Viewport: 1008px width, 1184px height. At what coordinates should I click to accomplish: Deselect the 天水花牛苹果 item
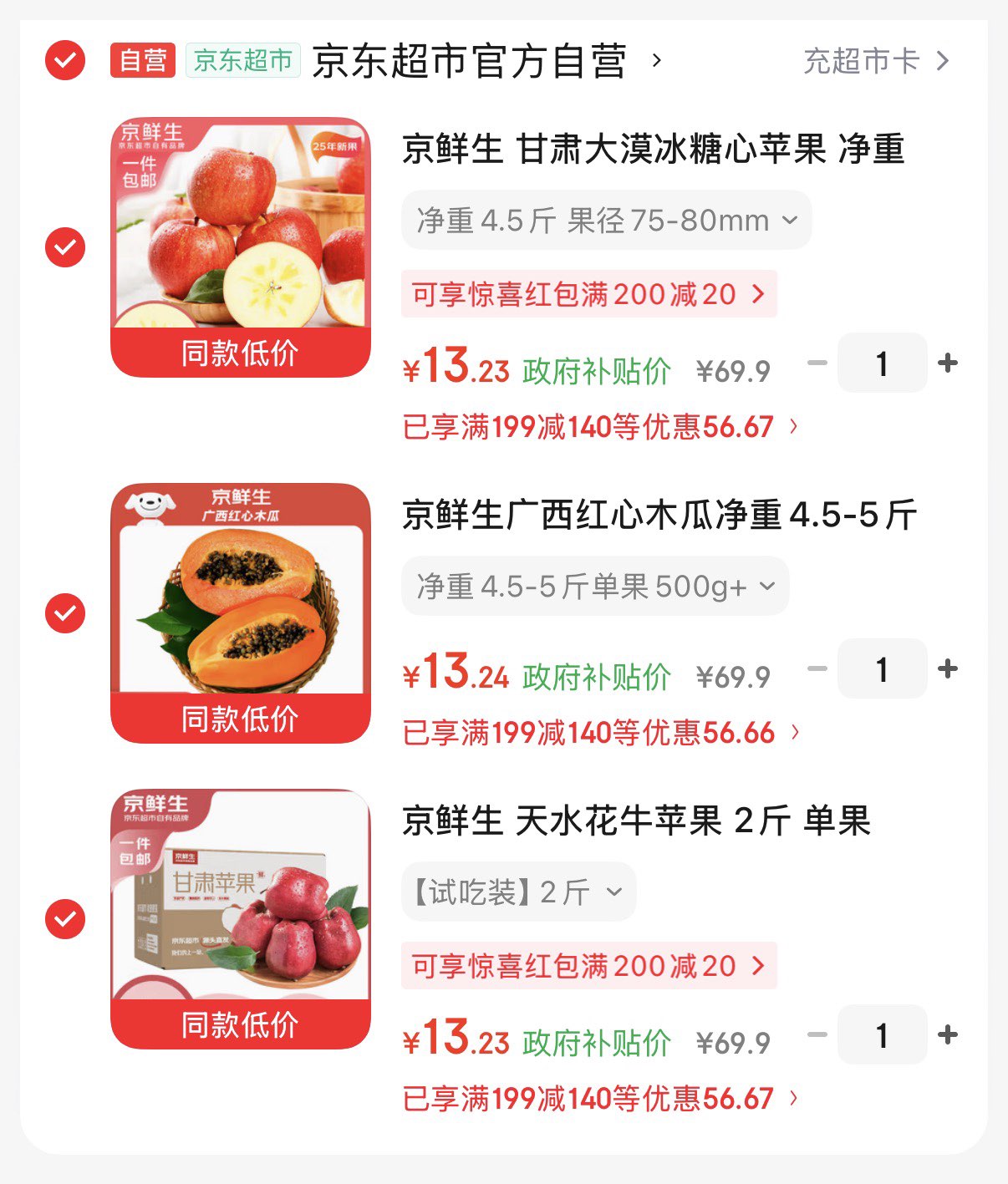[x=65, y=919]
